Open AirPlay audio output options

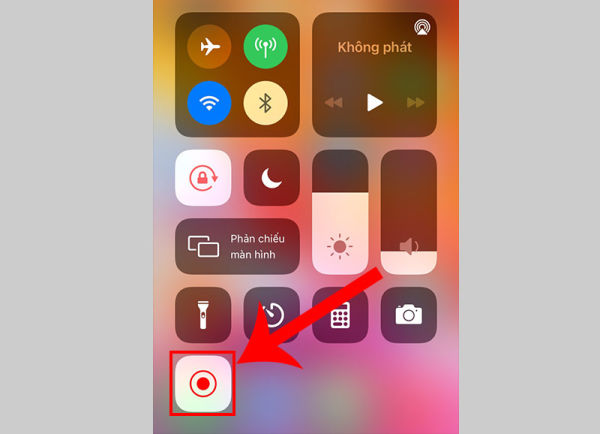422,27
